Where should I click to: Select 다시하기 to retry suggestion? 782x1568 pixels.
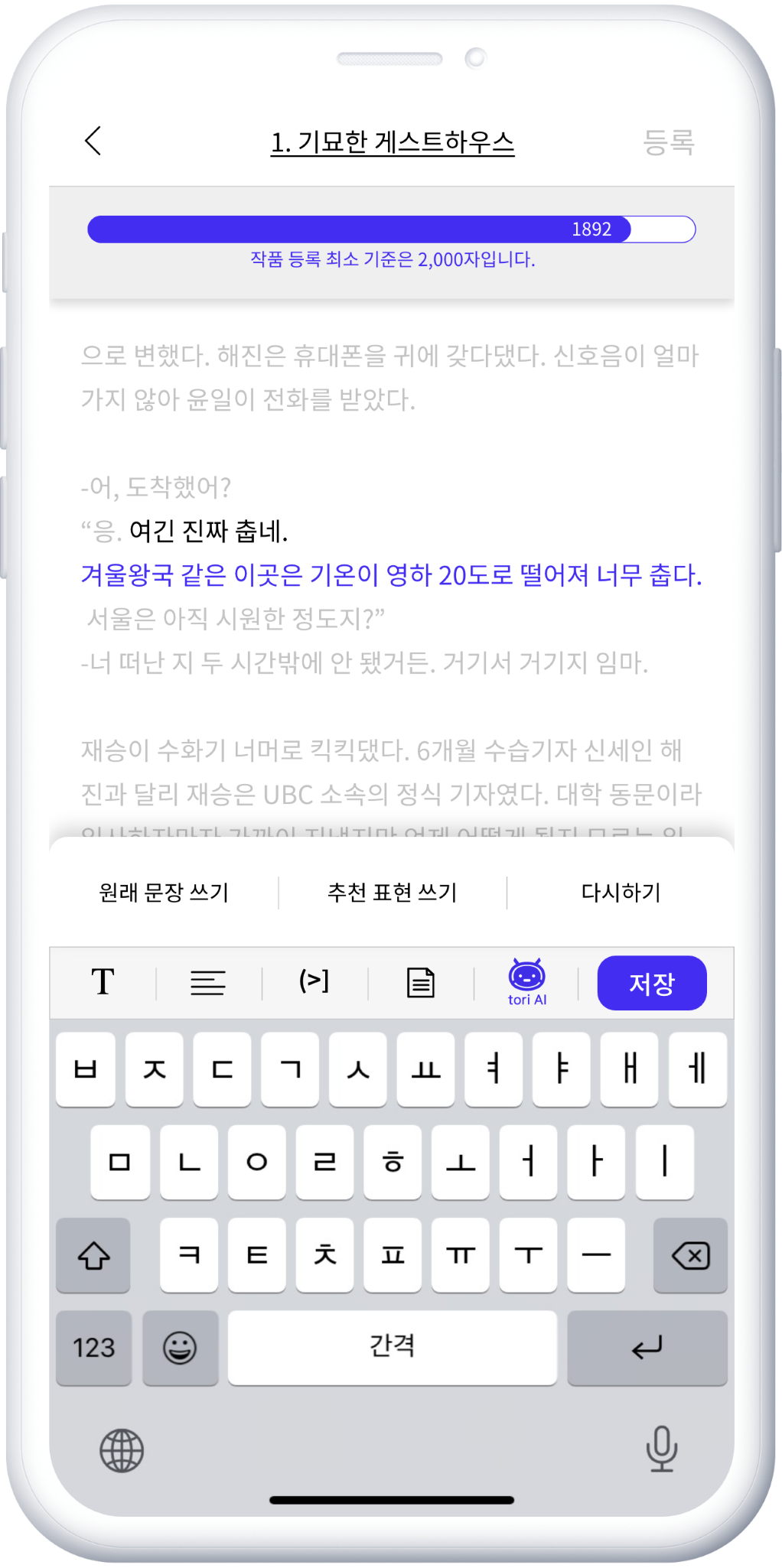621,893
